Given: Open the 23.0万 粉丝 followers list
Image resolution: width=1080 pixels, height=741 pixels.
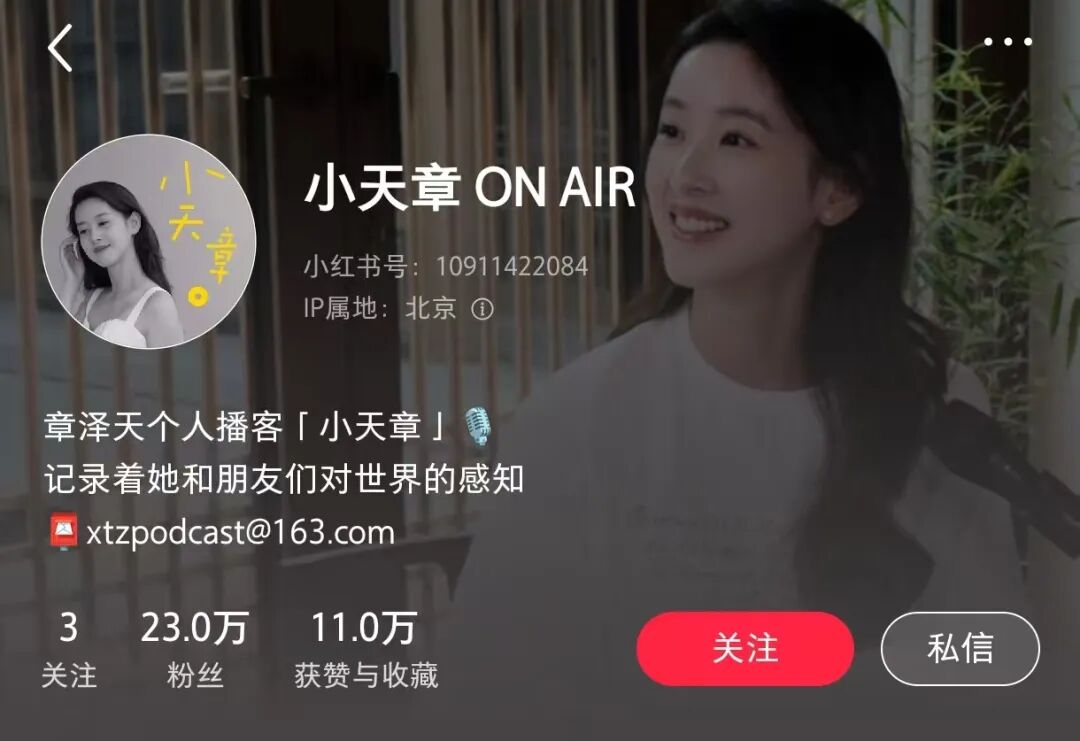Looking at the screenshot, I should (x=194, y=650).
